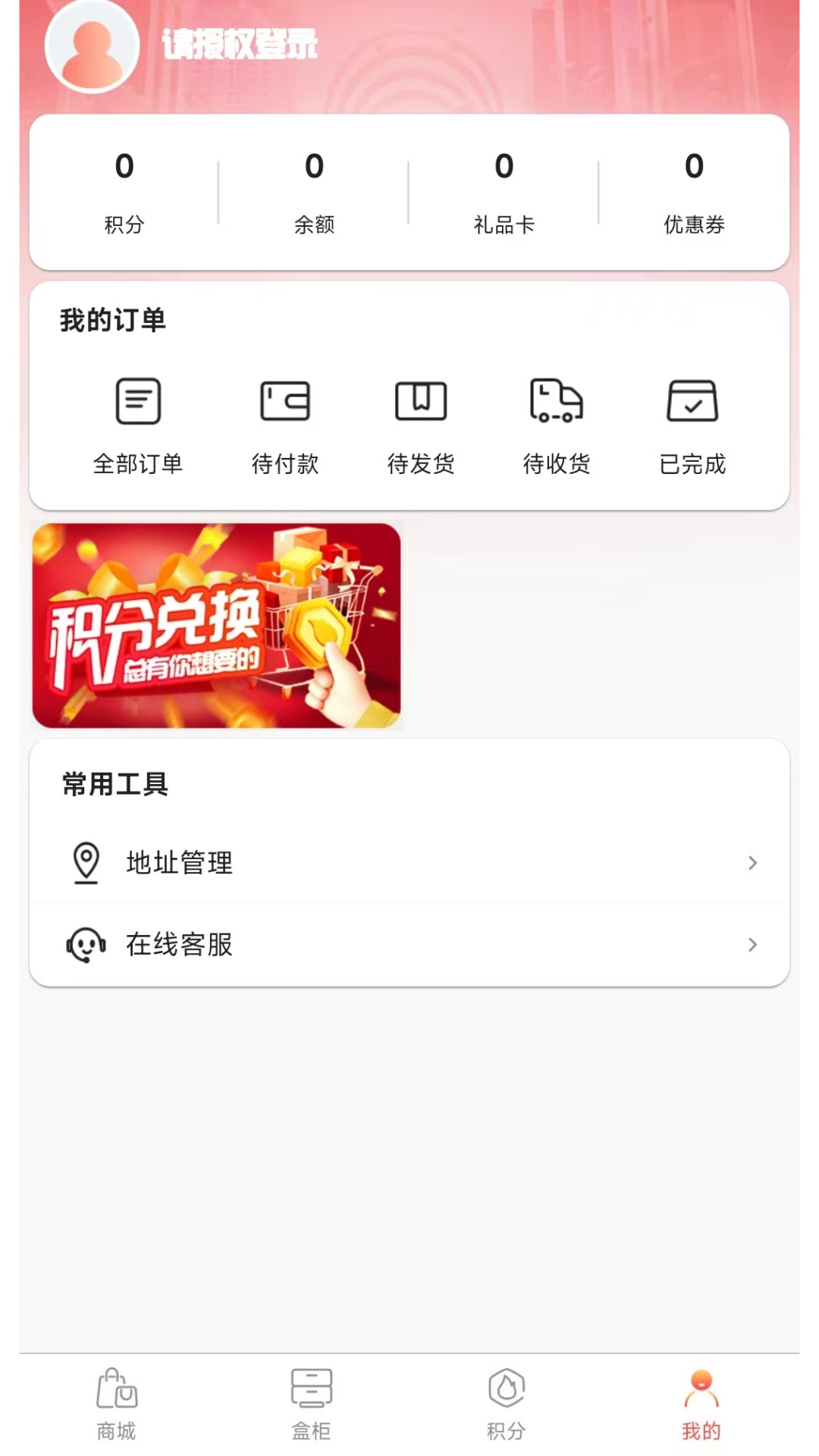View the 余额 balance amount
Viewport: 819px width, 1456px height.
coord(313,190)
